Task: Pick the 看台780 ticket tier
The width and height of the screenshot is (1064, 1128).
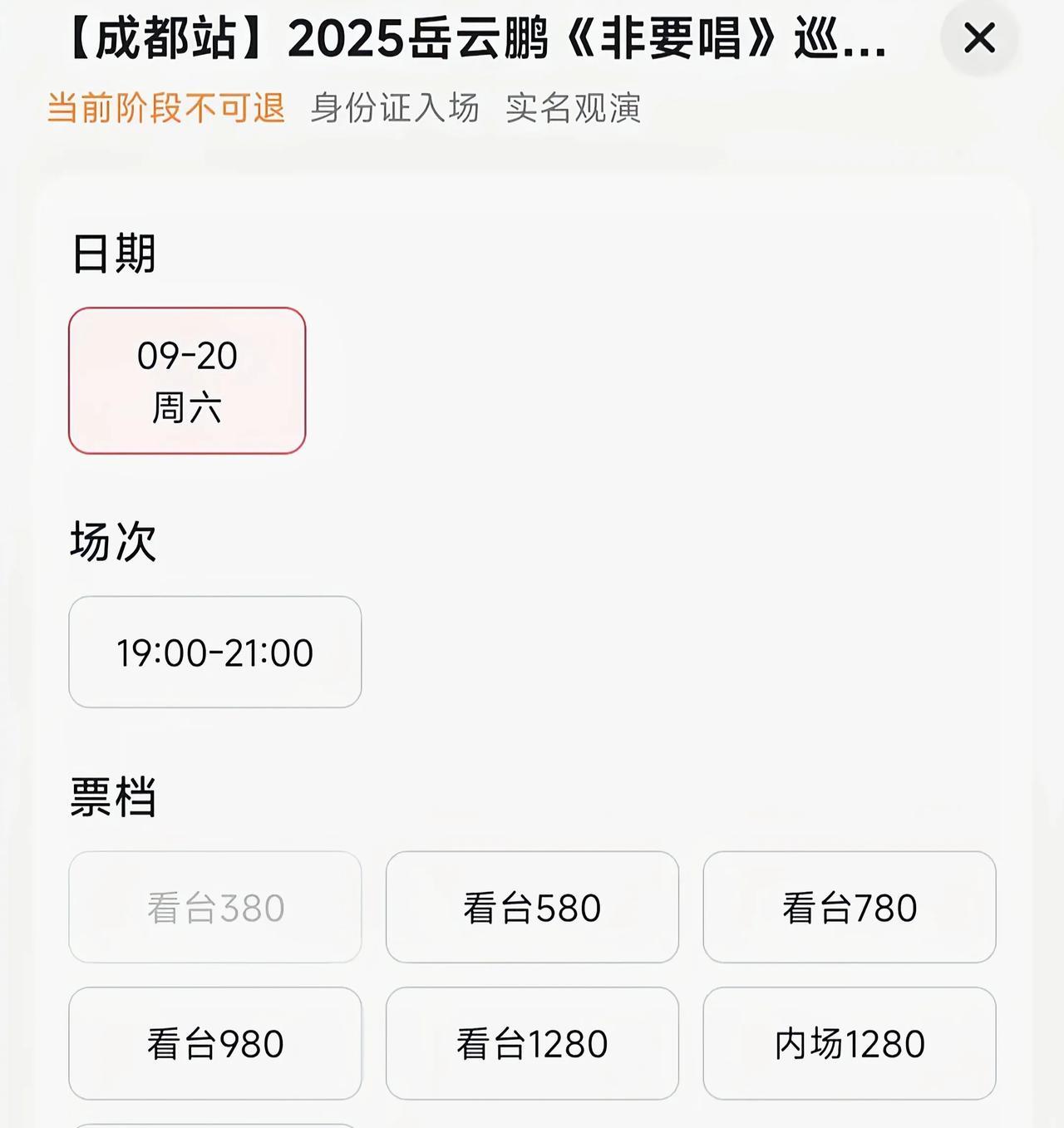Action: pos(849,907)
